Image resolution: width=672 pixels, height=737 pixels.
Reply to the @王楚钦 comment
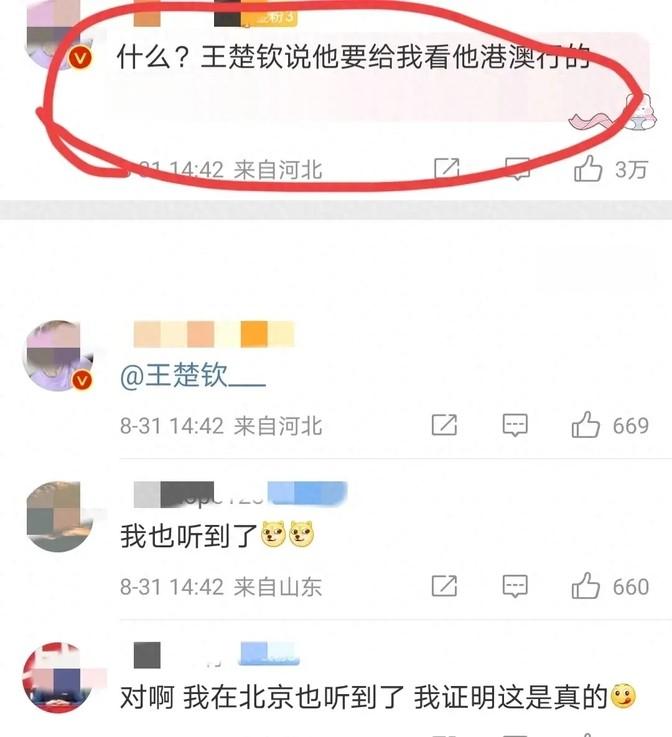click(515, 425)
